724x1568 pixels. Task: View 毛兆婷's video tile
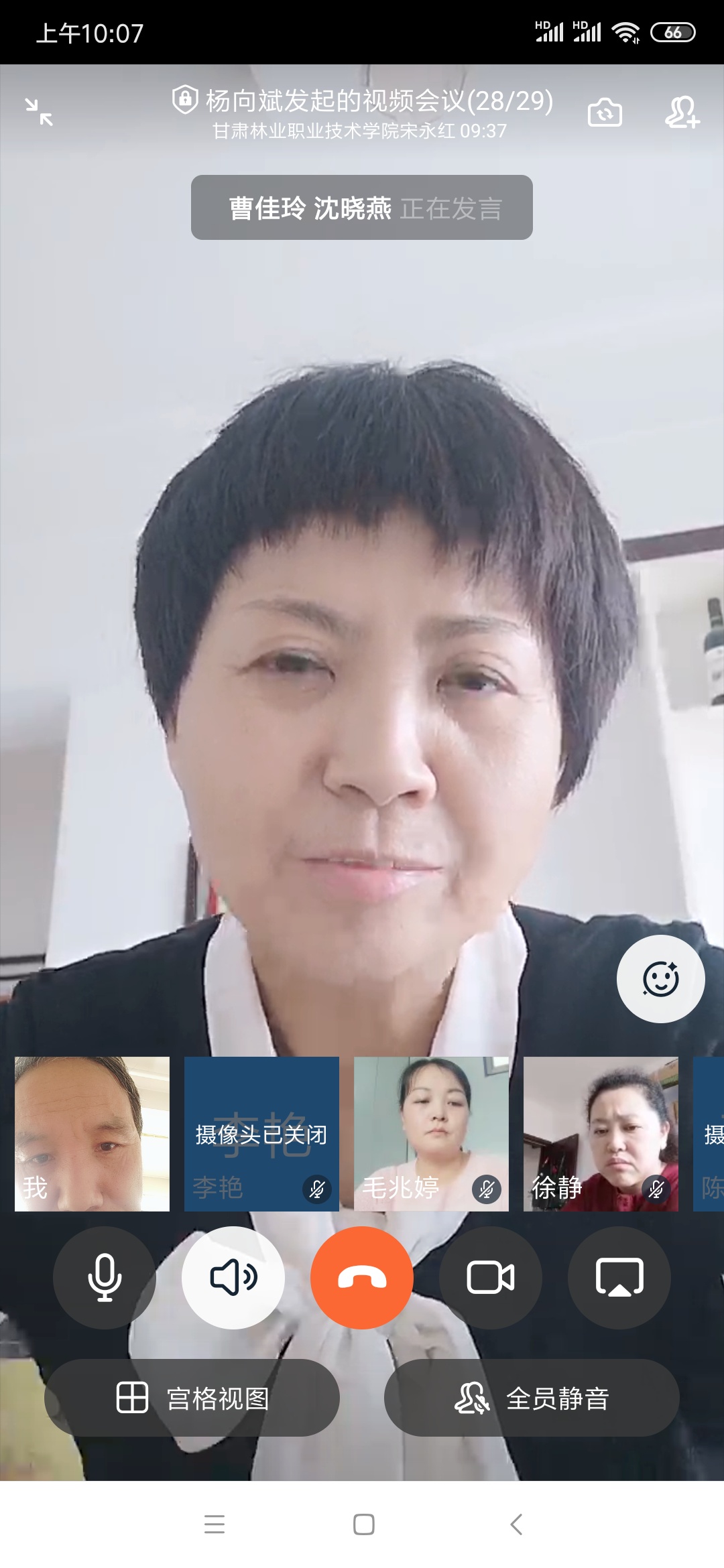431,1134
